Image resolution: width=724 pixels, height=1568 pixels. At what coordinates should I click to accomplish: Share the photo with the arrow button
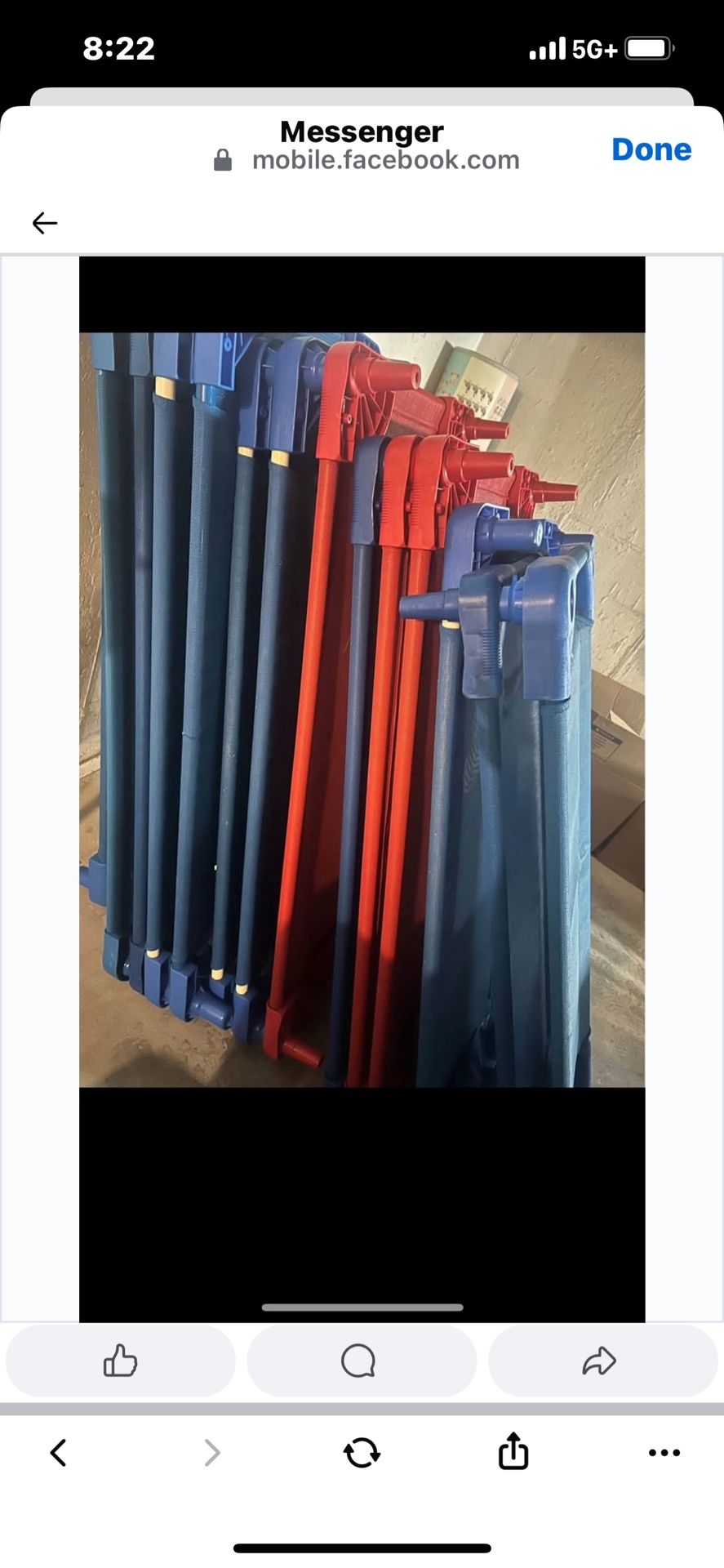pyautogui.click(x=602, y=1361)
